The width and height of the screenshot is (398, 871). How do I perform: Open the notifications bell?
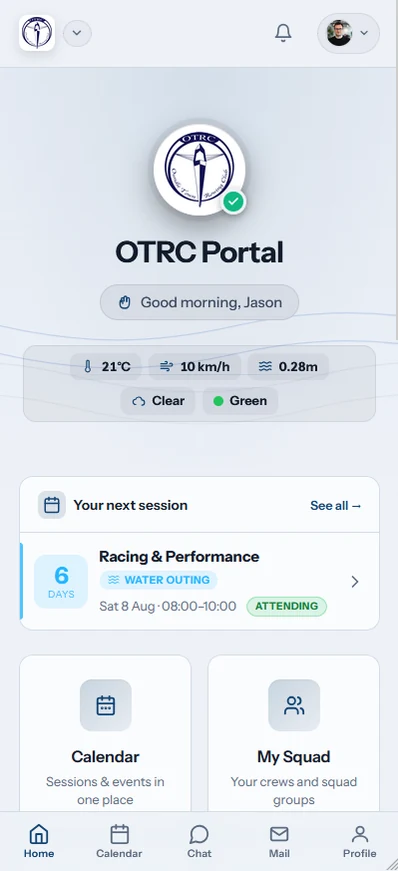pos(283,33)
